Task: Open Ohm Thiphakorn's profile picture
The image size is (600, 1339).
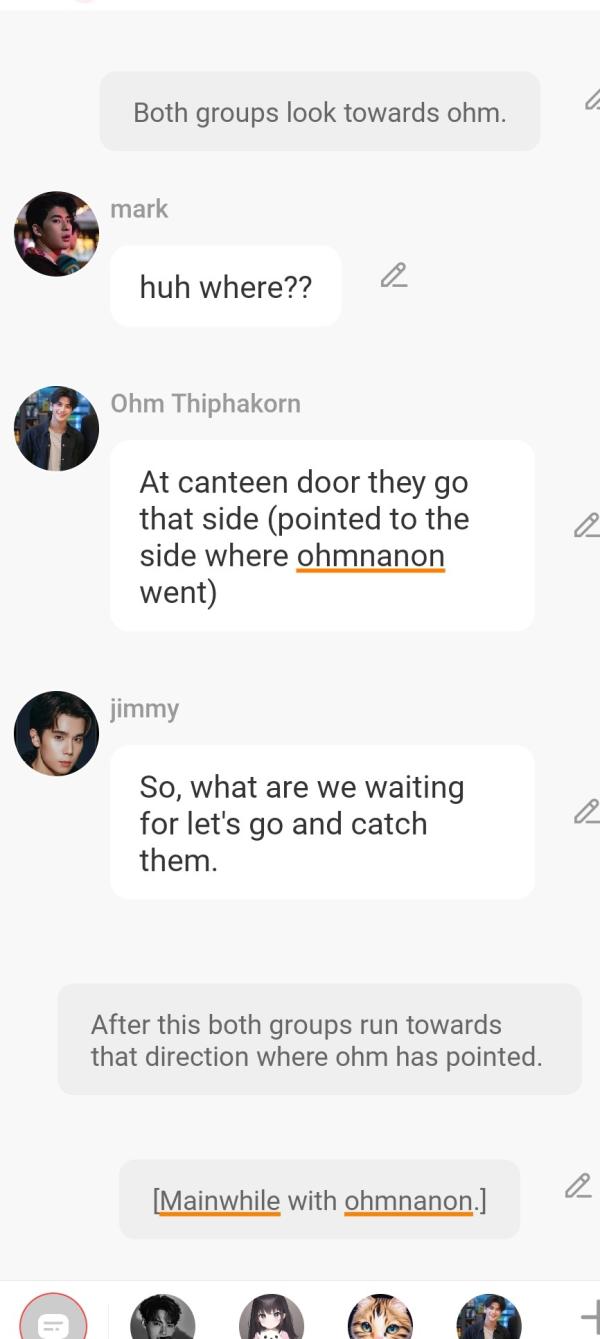Action: [x=56, y=428]
